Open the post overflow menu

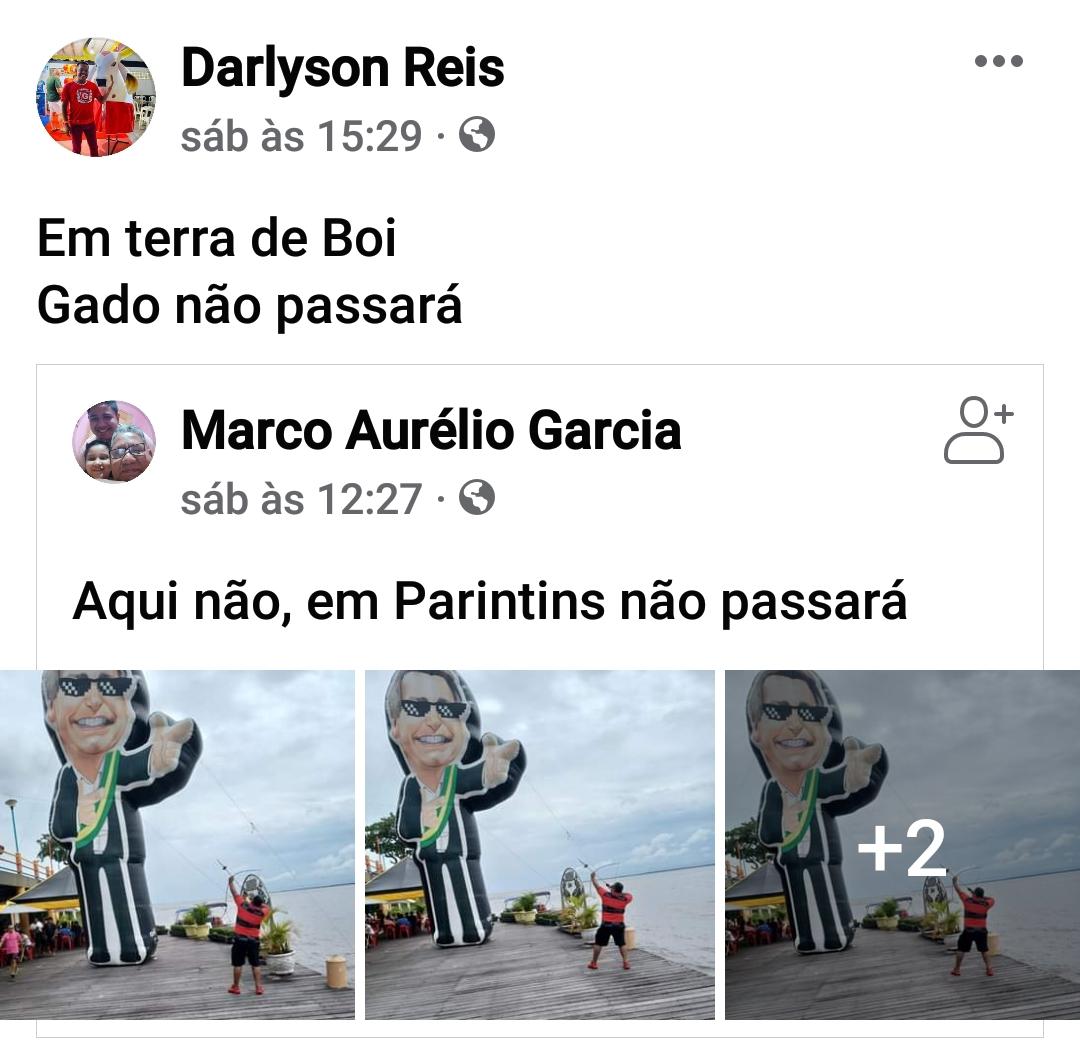998,61
